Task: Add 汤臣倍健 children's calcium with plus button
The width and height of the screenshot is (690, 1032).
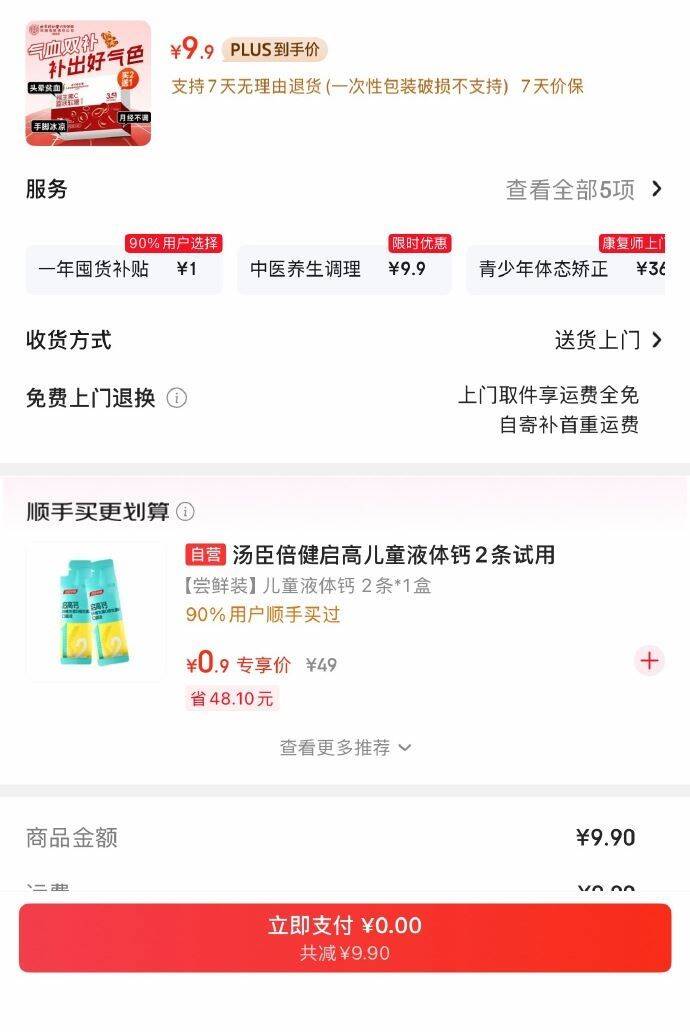Action: tap(649, 660)
